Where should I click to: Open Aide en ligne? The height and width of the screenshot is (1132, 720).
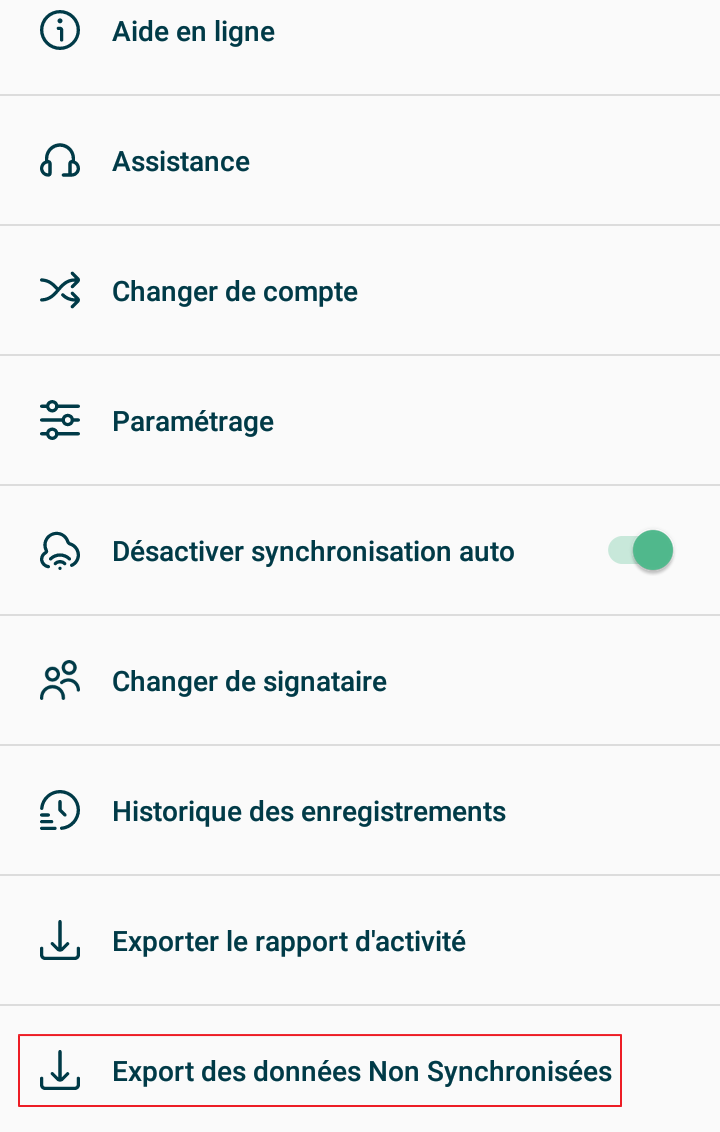(x=193, y=31)
